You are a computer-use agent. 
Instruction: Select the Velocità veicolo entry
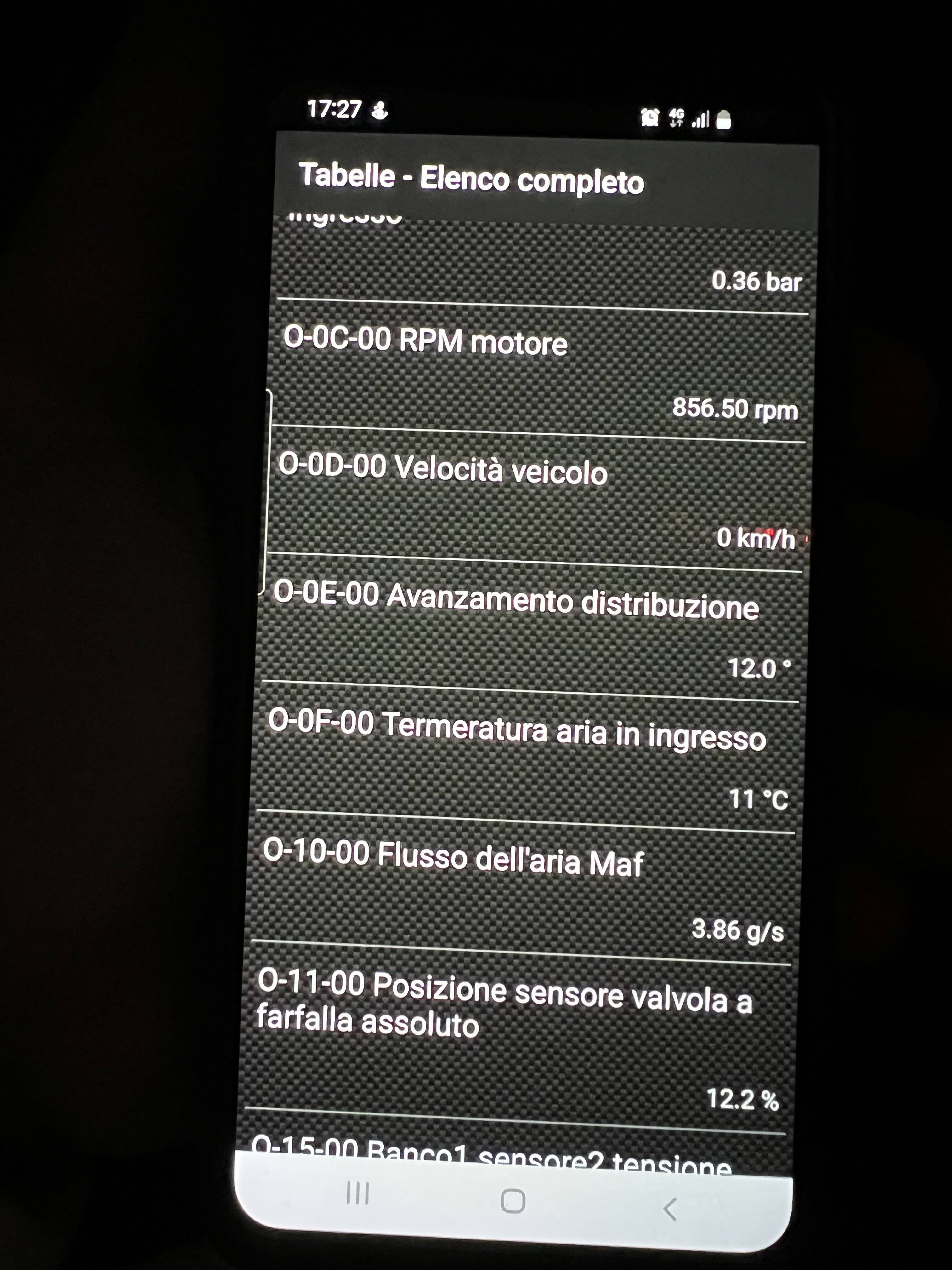537,502
